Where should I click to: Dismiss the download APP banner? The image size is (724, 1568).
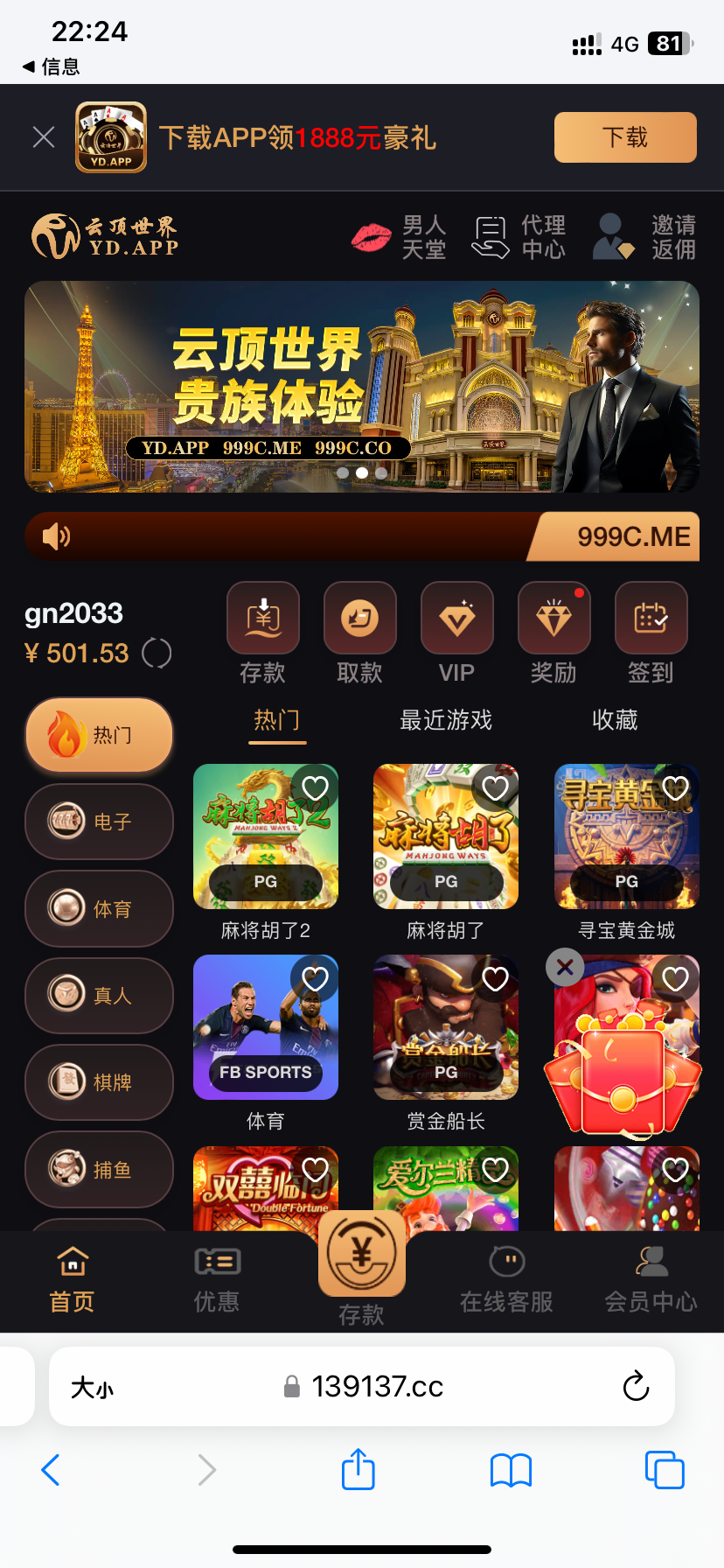[44, 137]
